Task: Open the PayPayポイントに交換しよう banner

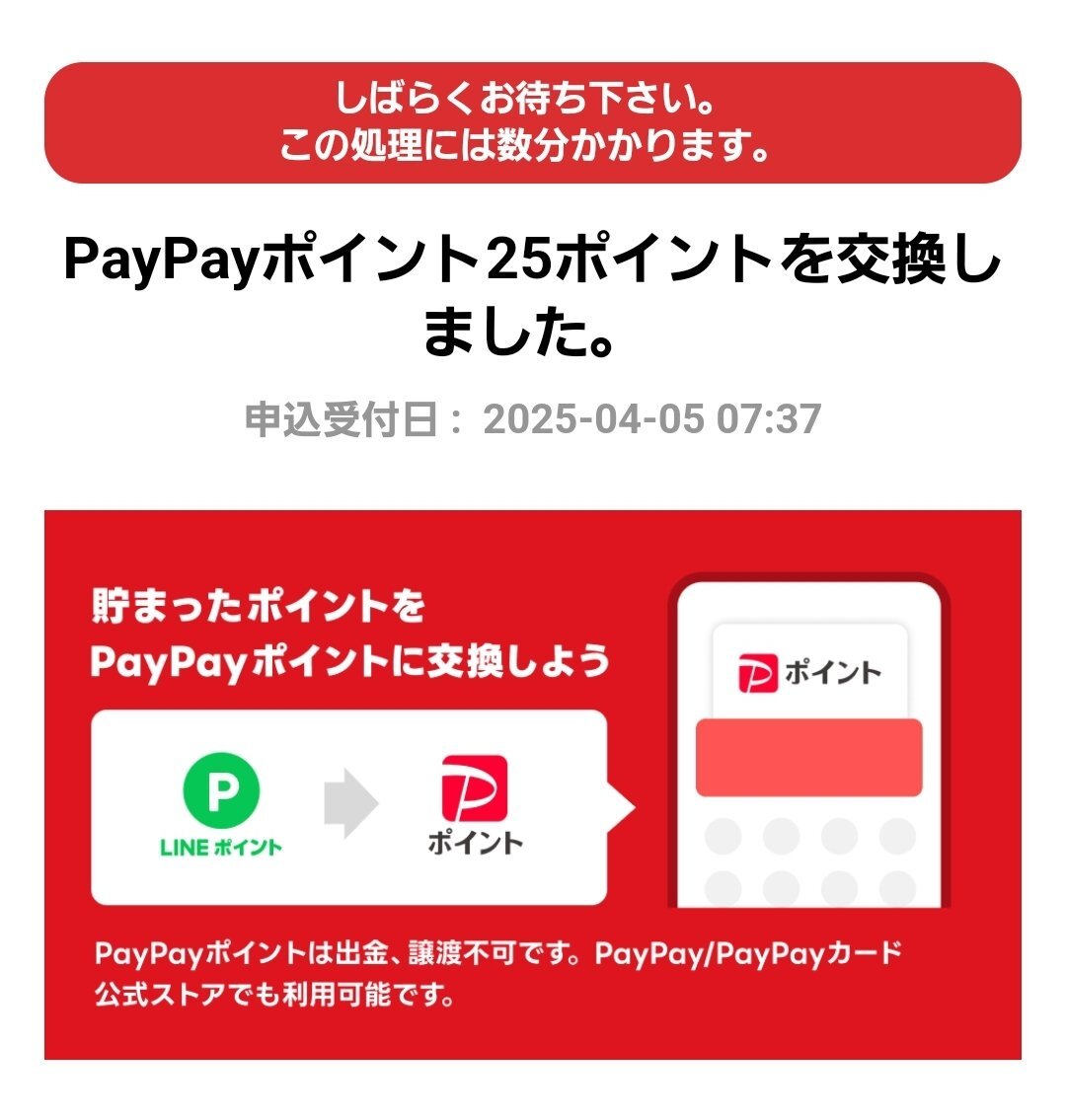Action: (x=532, y=784)
